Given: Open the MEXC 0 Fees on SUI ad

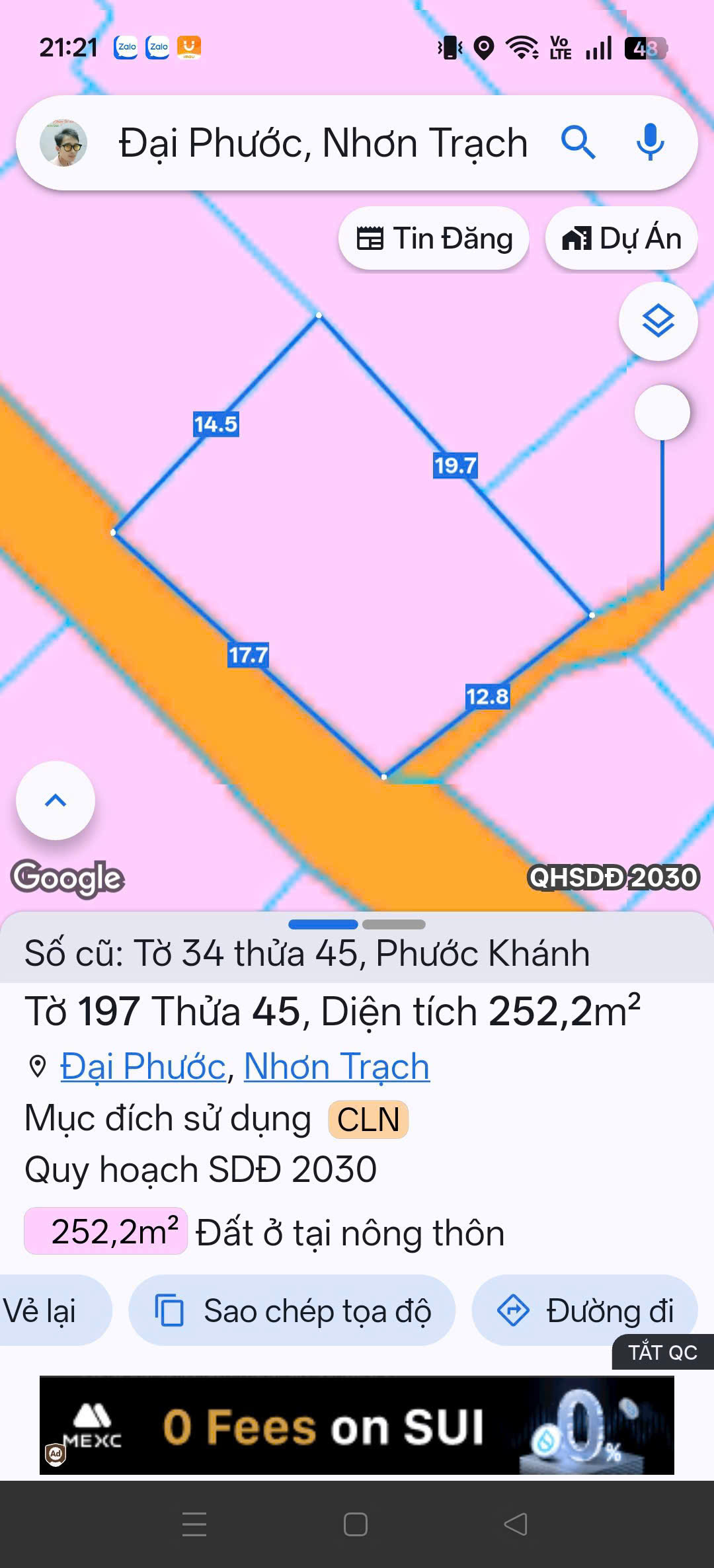Looking at the screenshot, I should coord(357,1425).
